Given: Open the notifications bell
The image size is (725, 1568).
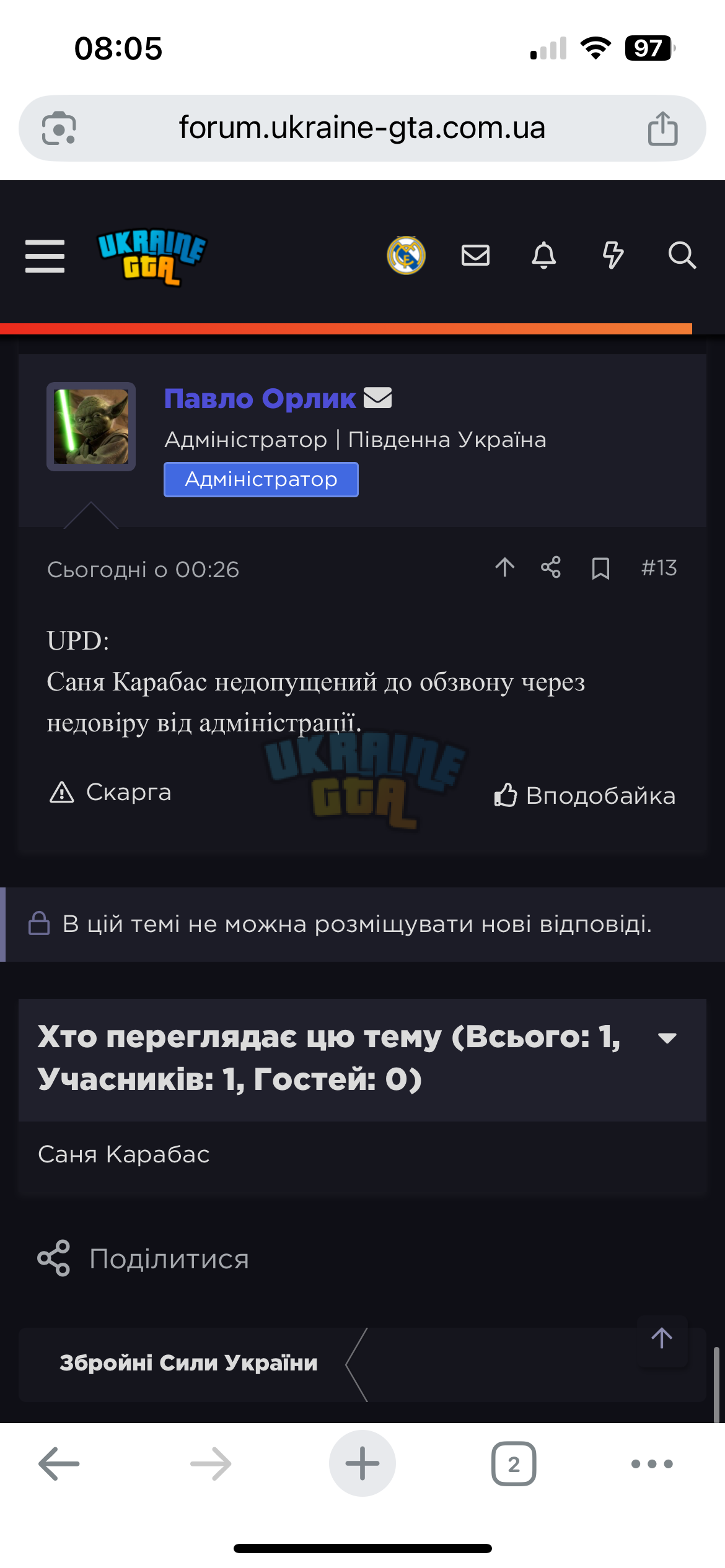Looking at the screenshot, I should point(544,255).
